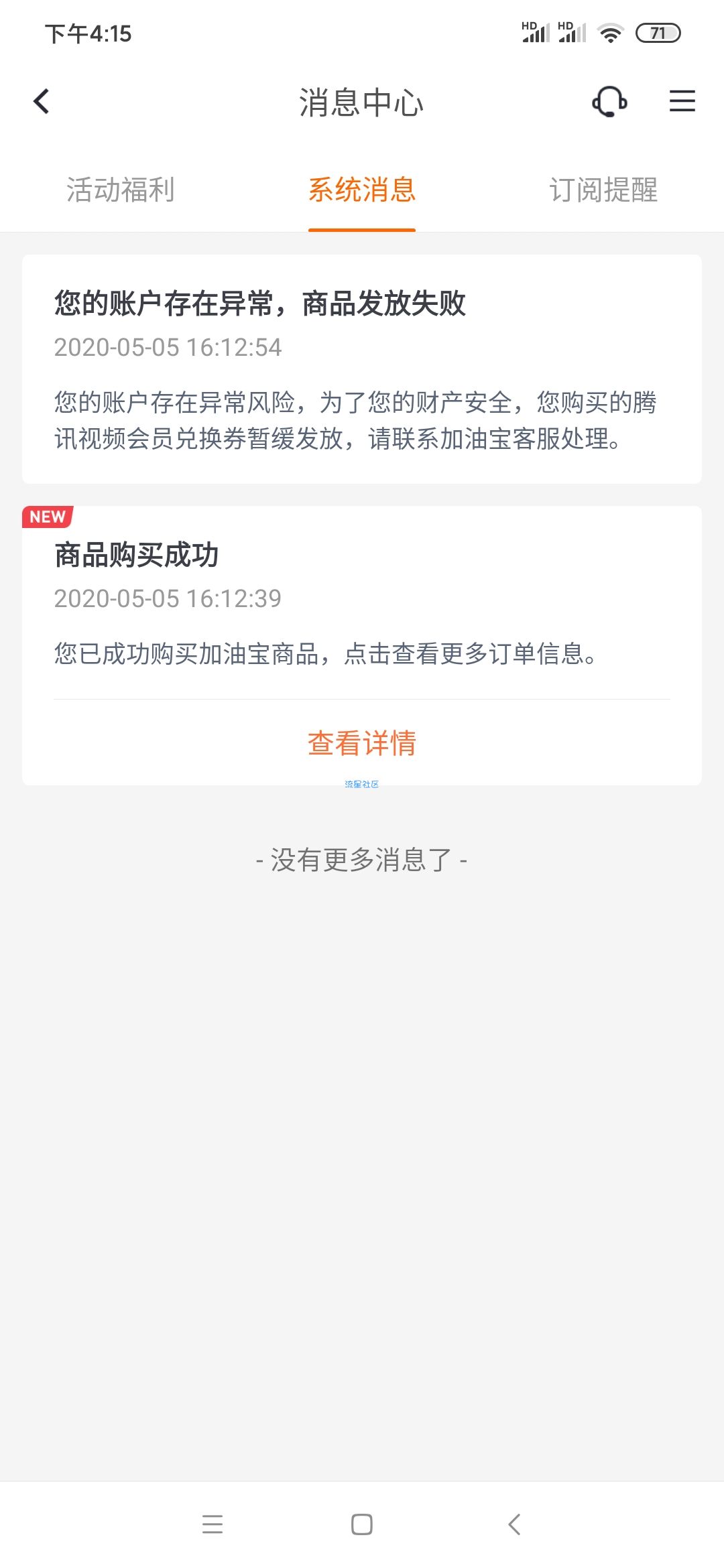
Task: Go back from the message center
Action: click(x=42, y=102)
